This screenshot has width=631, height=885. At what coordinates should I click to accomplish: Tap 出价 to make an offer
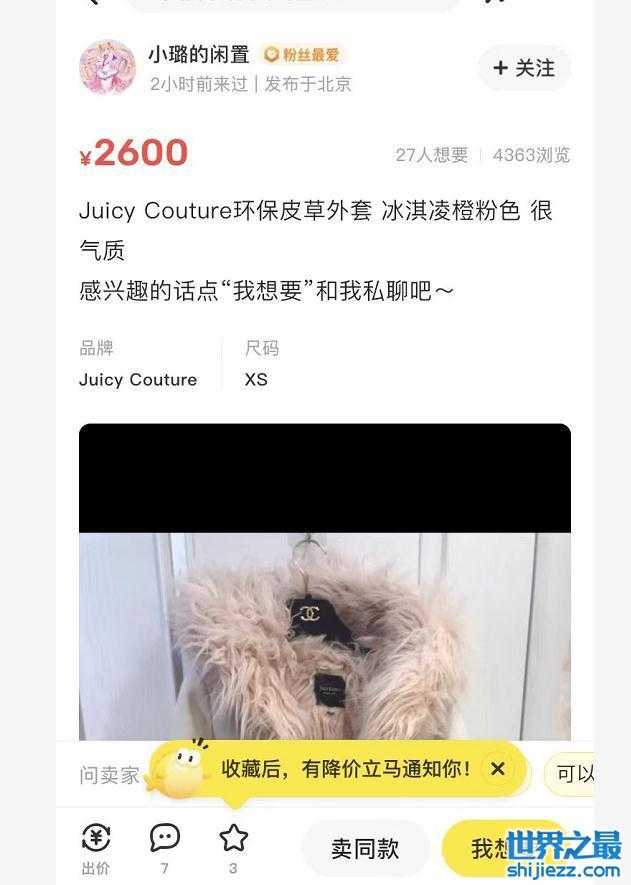(x=96, y=846)
